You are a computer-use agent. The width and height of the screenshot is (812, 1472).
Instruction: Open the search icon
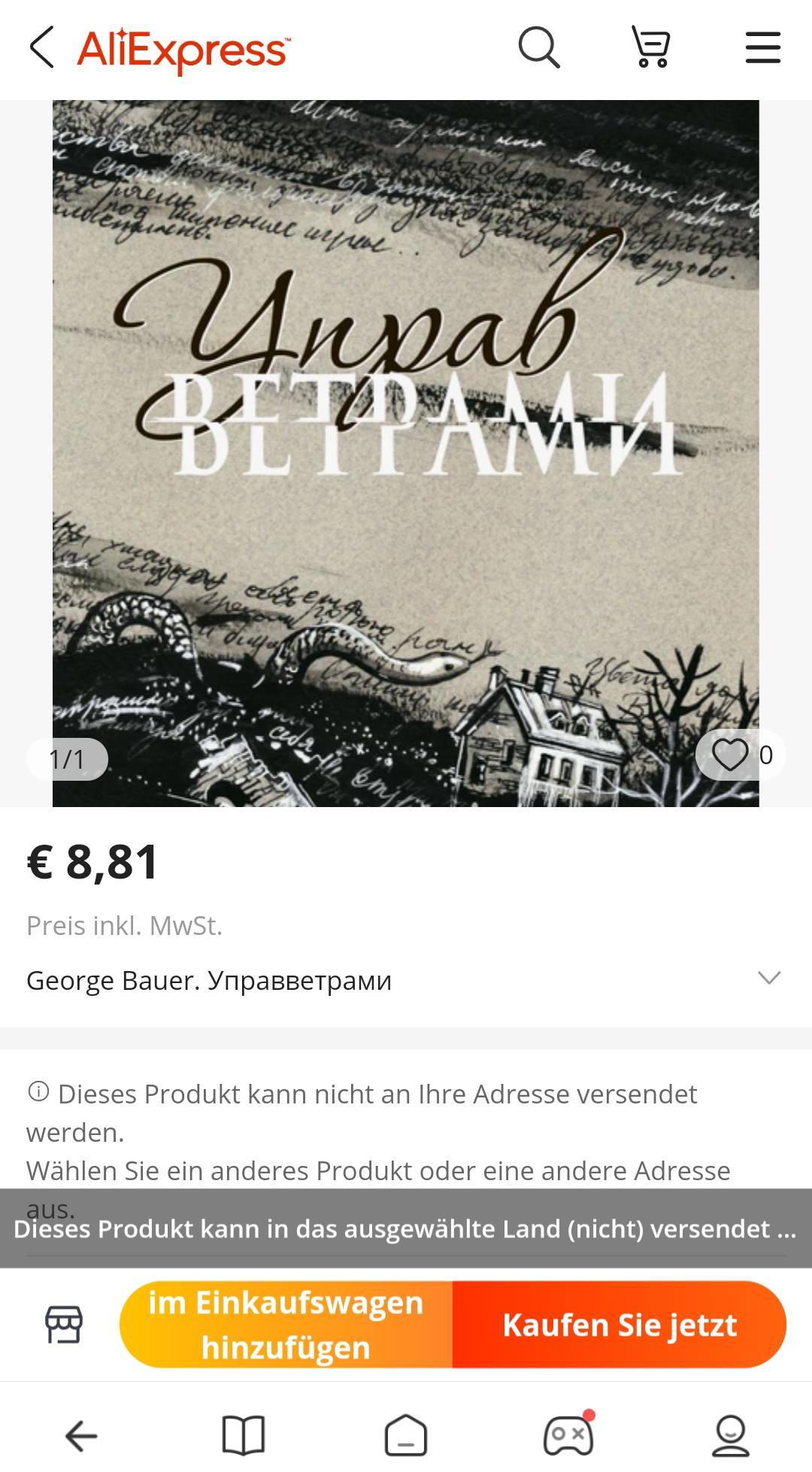[x=539, y=48]
